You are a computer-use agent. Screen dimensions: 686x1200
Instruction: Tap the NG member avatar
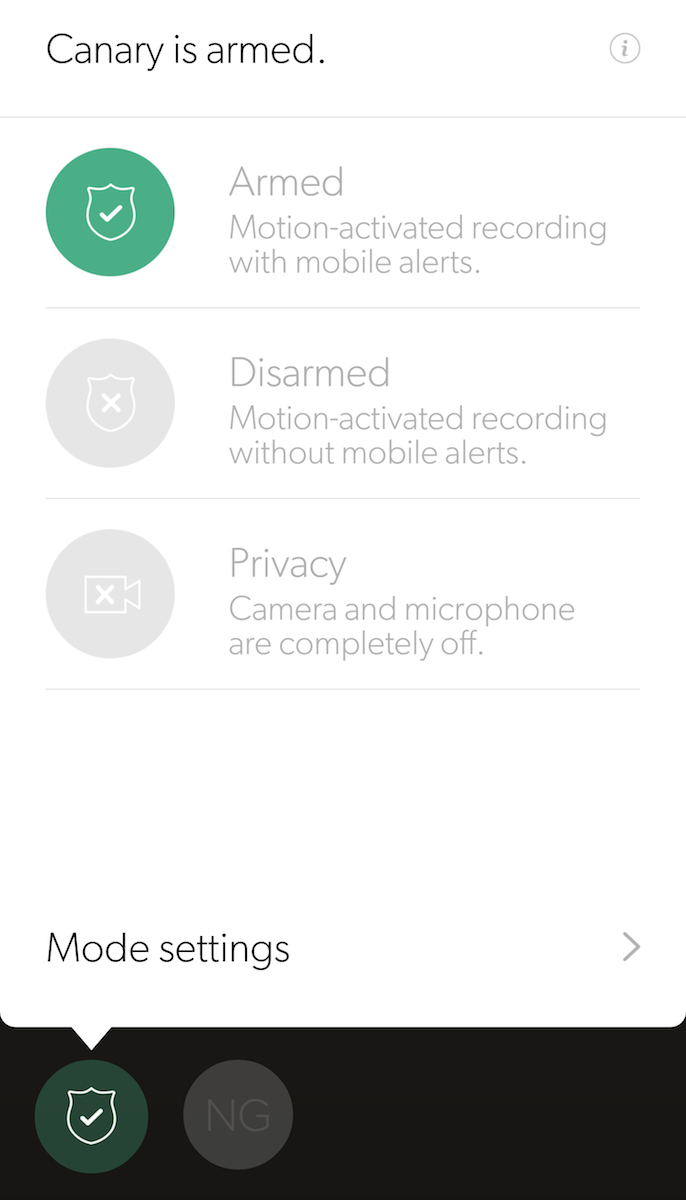point(238,1116)
